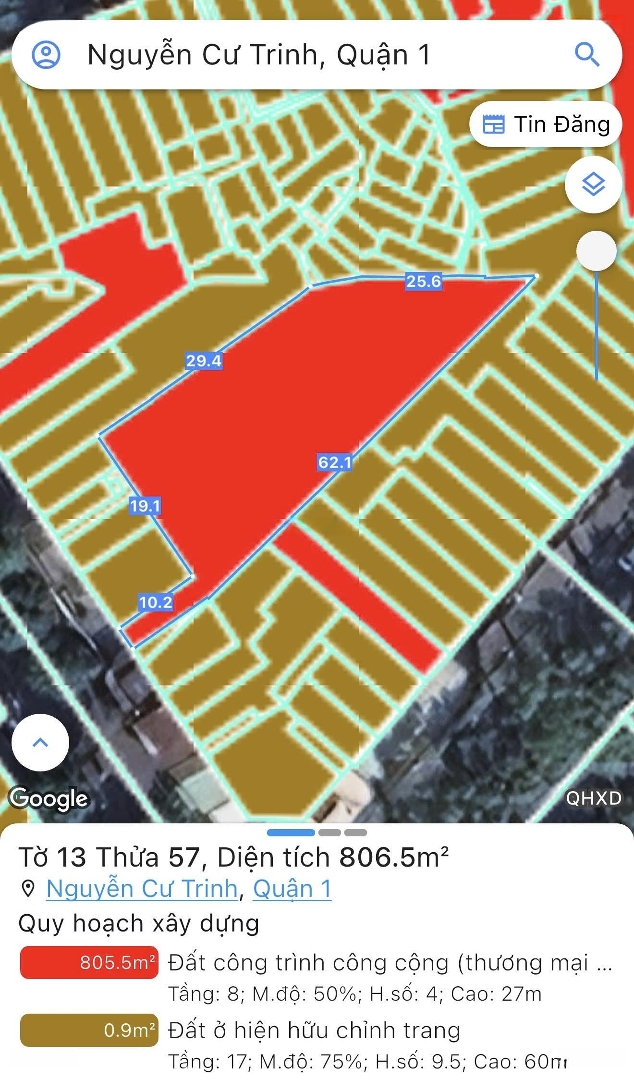Image resolution: width=634 pixels, height=1080 pixels.
Task: Open the profile account icon
Action: [46, 54]
